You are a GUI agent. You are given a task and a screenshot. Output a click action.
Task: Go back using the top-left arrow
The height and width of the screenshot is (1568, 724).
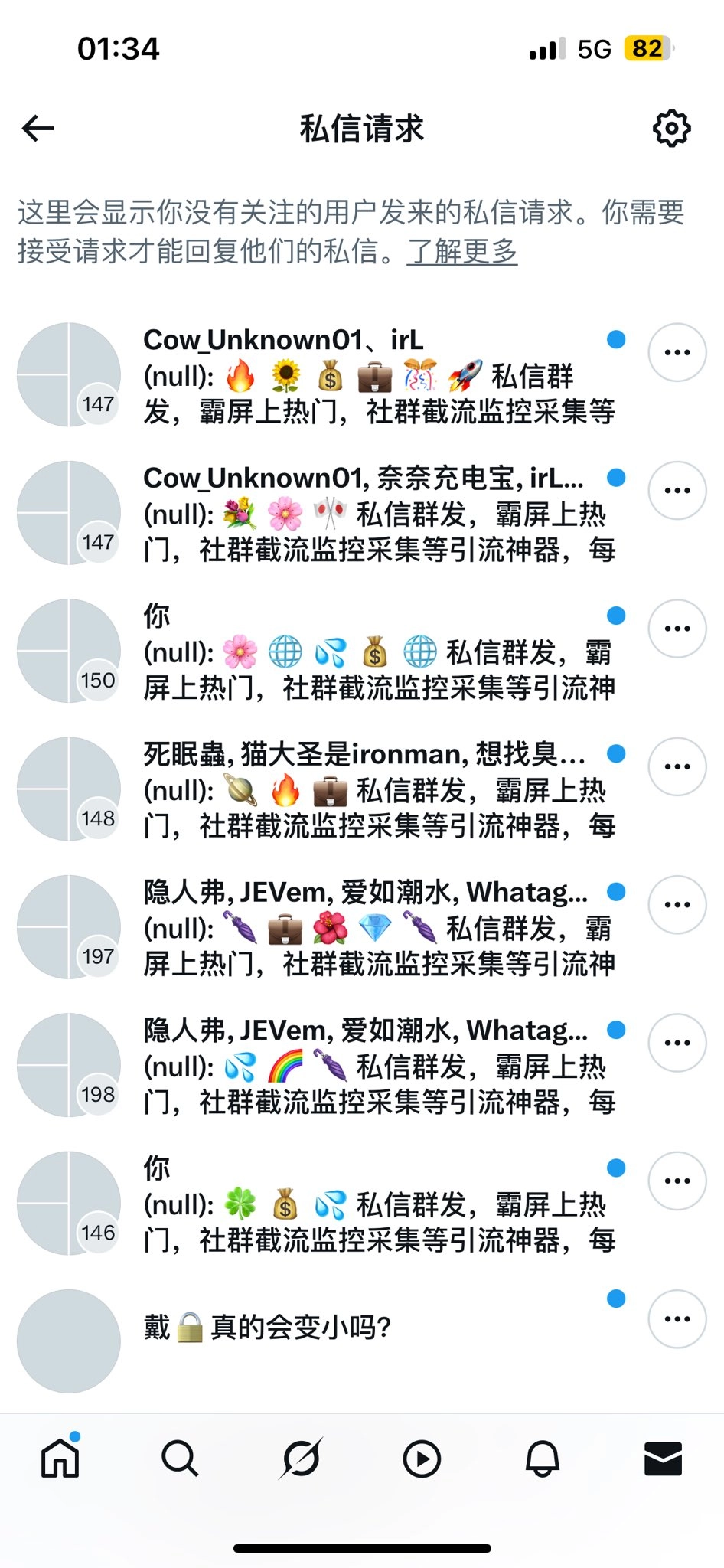38,128
